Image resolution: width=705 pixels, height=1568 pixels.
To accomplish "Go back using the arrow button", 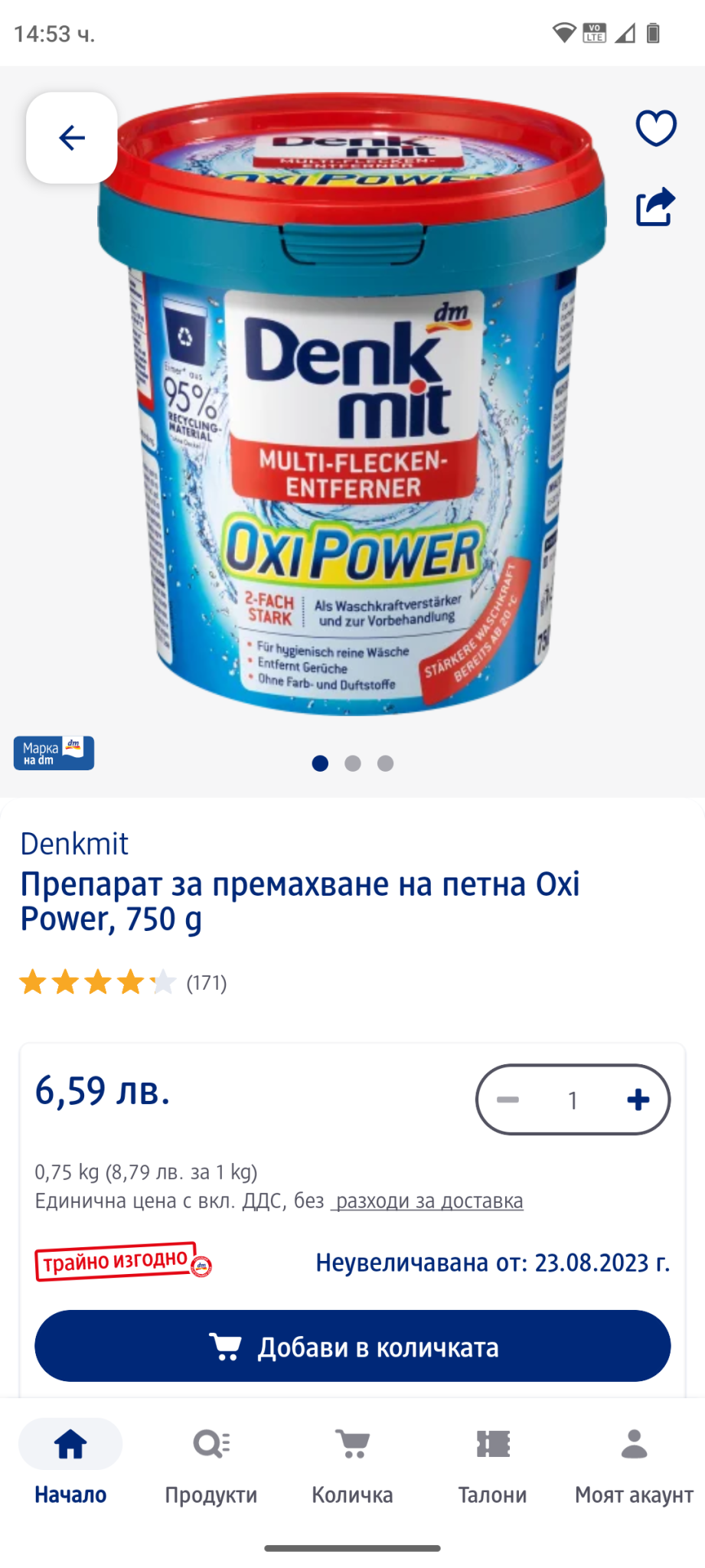I will [72, 138].
